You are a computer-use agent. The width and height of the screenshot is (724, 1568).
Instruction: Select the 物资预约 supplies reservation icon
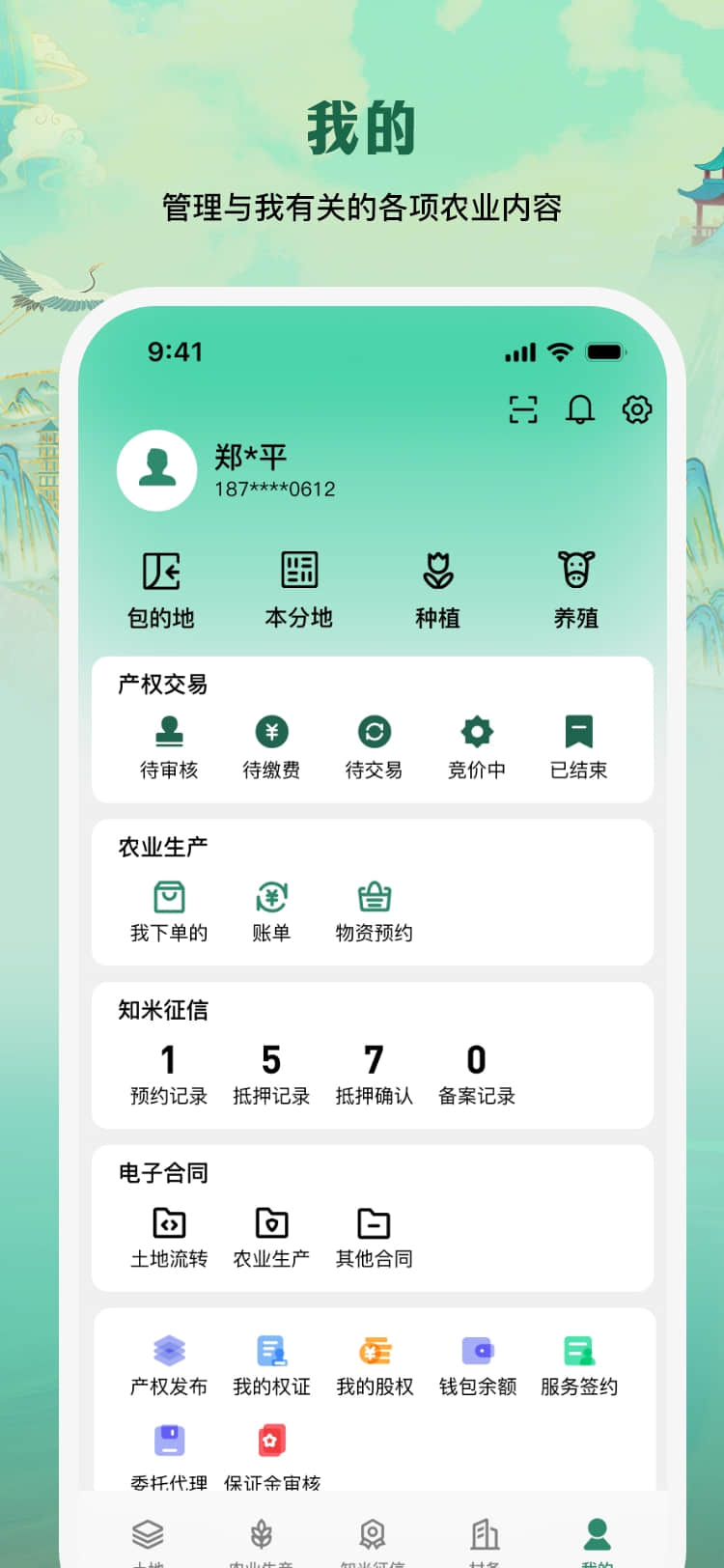374,908
